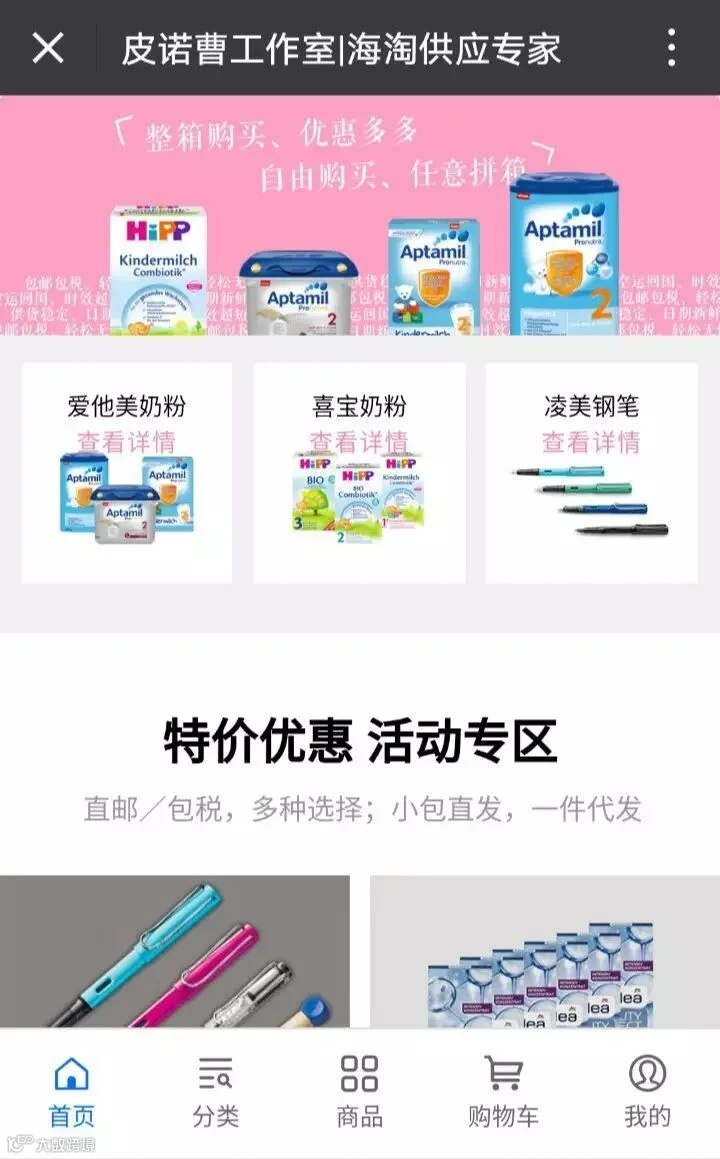Open the colorful fountain pens deal
The width and height of the screenshot is (720, 1159).
click(x=174, y=951)
